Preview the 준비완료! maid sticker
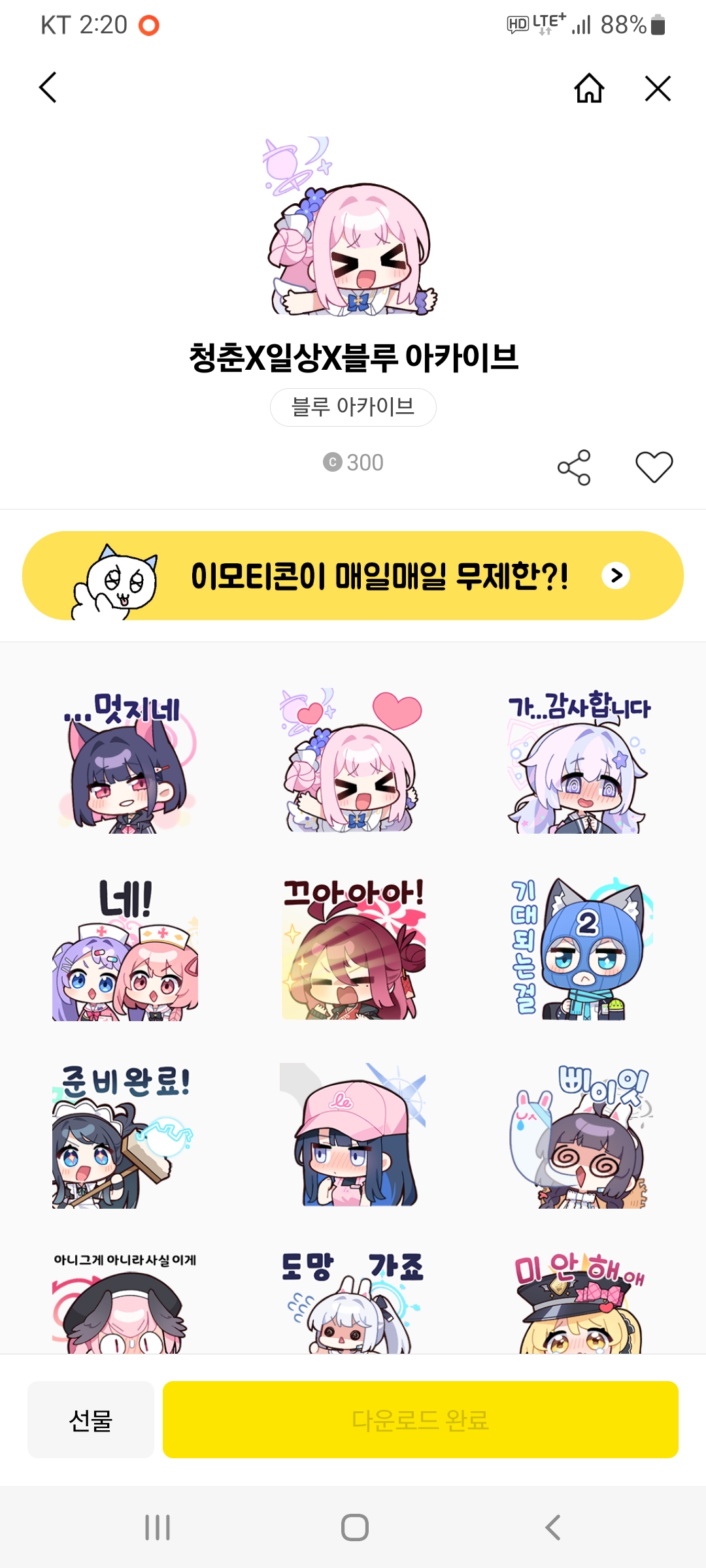The width and height of the screenshot is (706, 1568). pyautogui.click(x=125, y=1135)
